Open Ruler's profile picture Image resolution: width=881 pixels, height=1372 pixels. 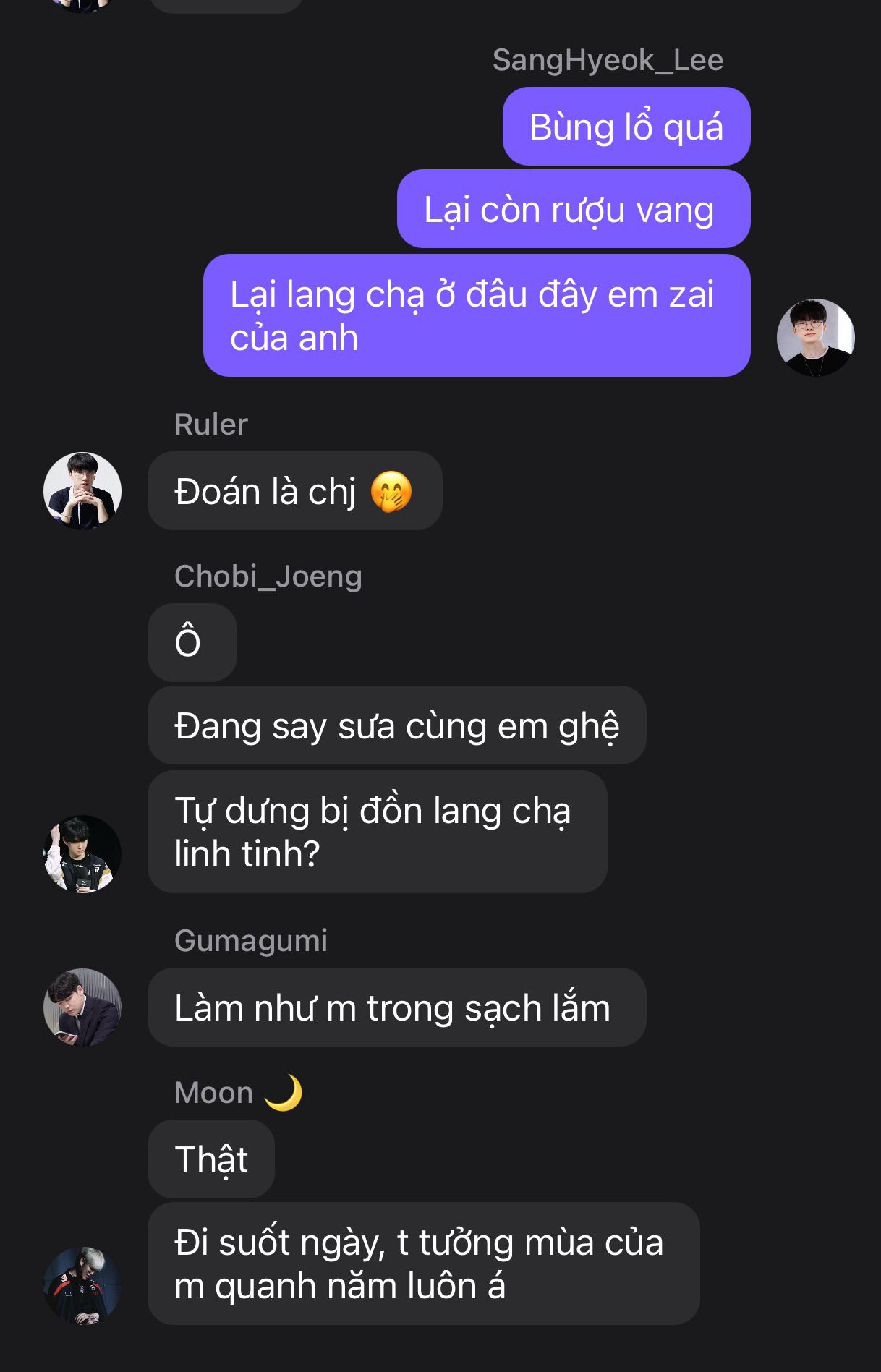click(82, 491)
